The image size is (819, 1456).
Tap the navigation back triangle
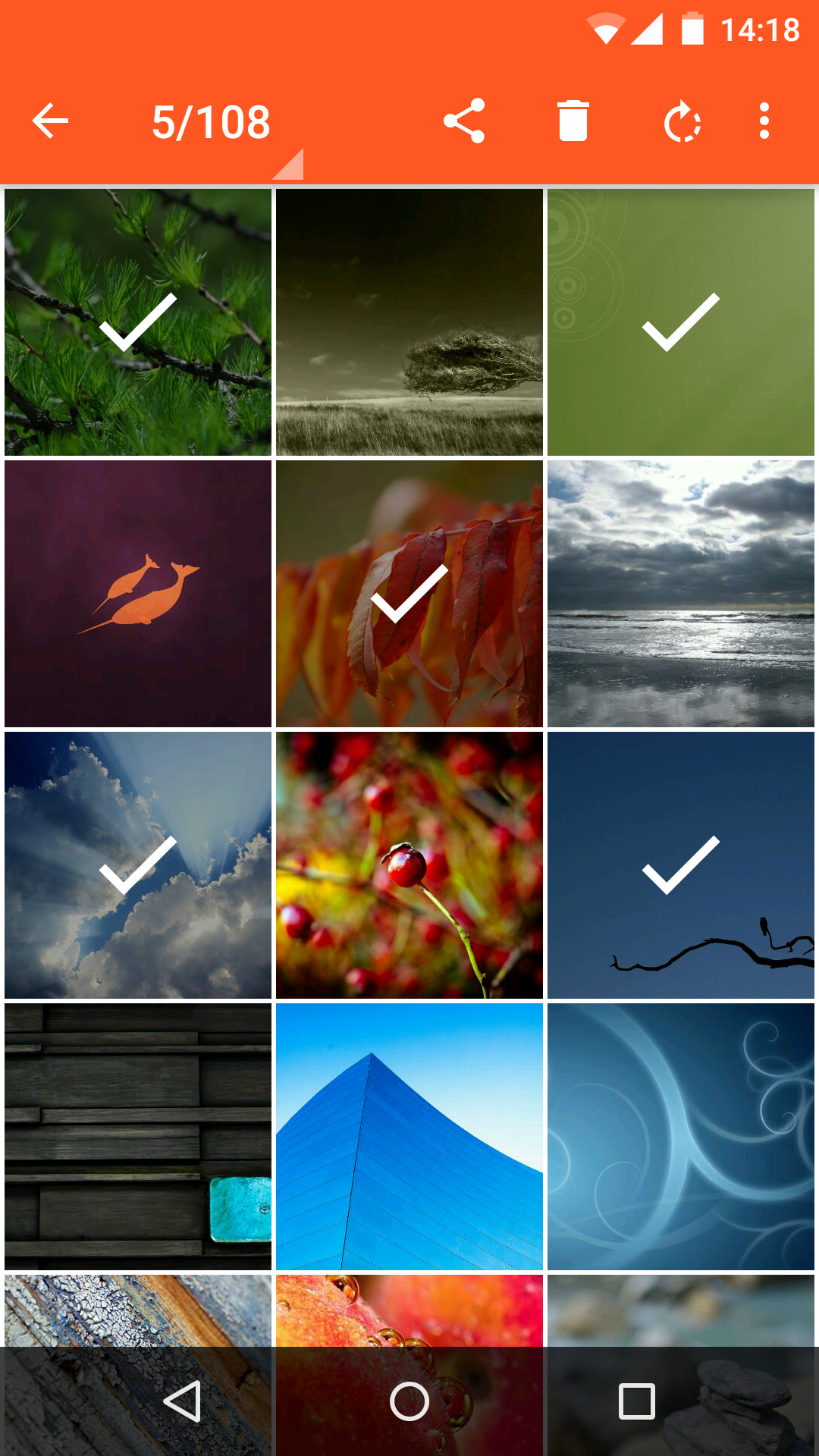tap(180, 1401)
